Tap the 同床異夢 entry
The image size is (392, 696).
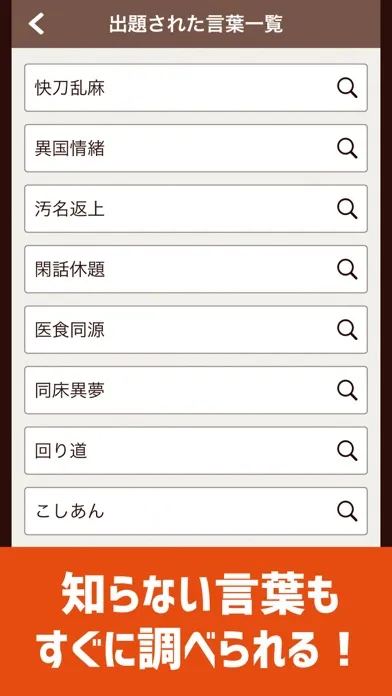pyautogui.click(x=196, y=390)
